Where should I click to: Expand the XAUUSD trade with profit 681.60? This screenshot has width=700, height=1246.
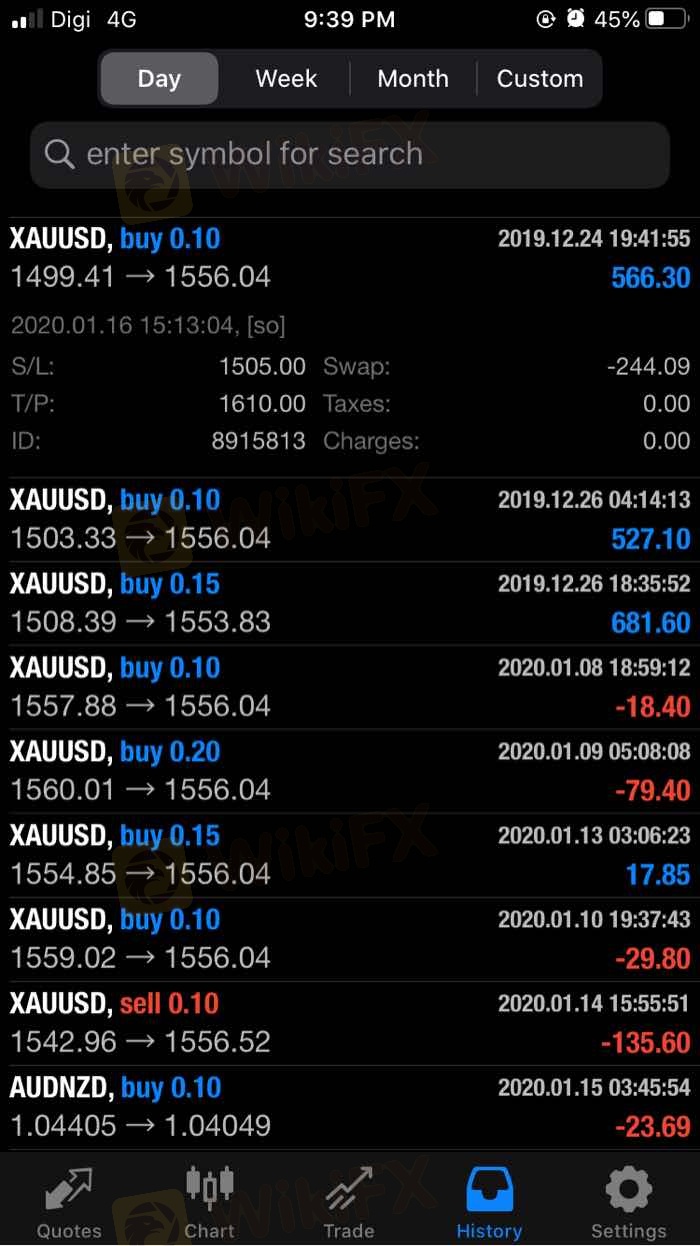coord(350,603)
